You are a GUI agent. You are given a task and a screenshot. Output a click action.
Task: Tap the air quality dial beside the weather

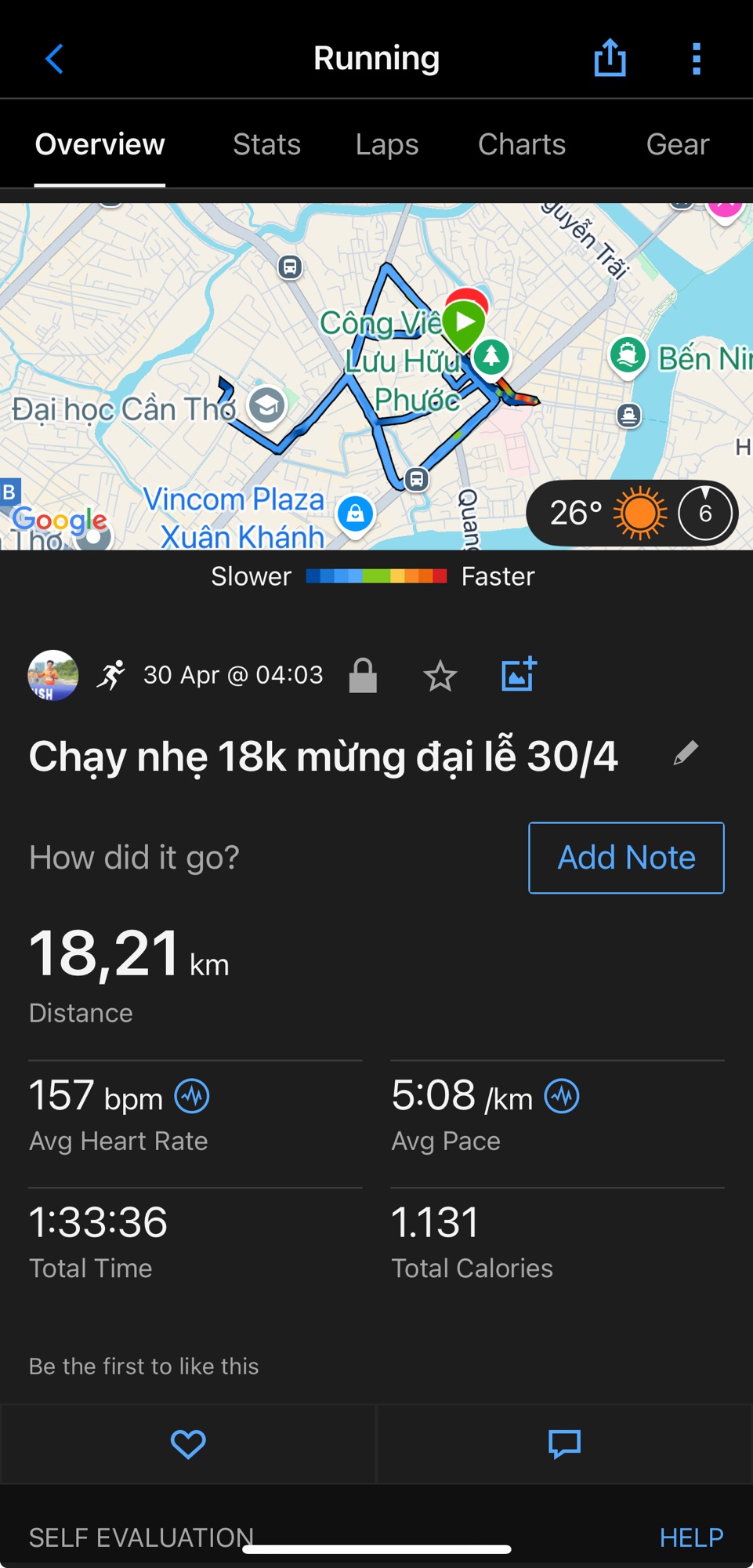(704, 513)
